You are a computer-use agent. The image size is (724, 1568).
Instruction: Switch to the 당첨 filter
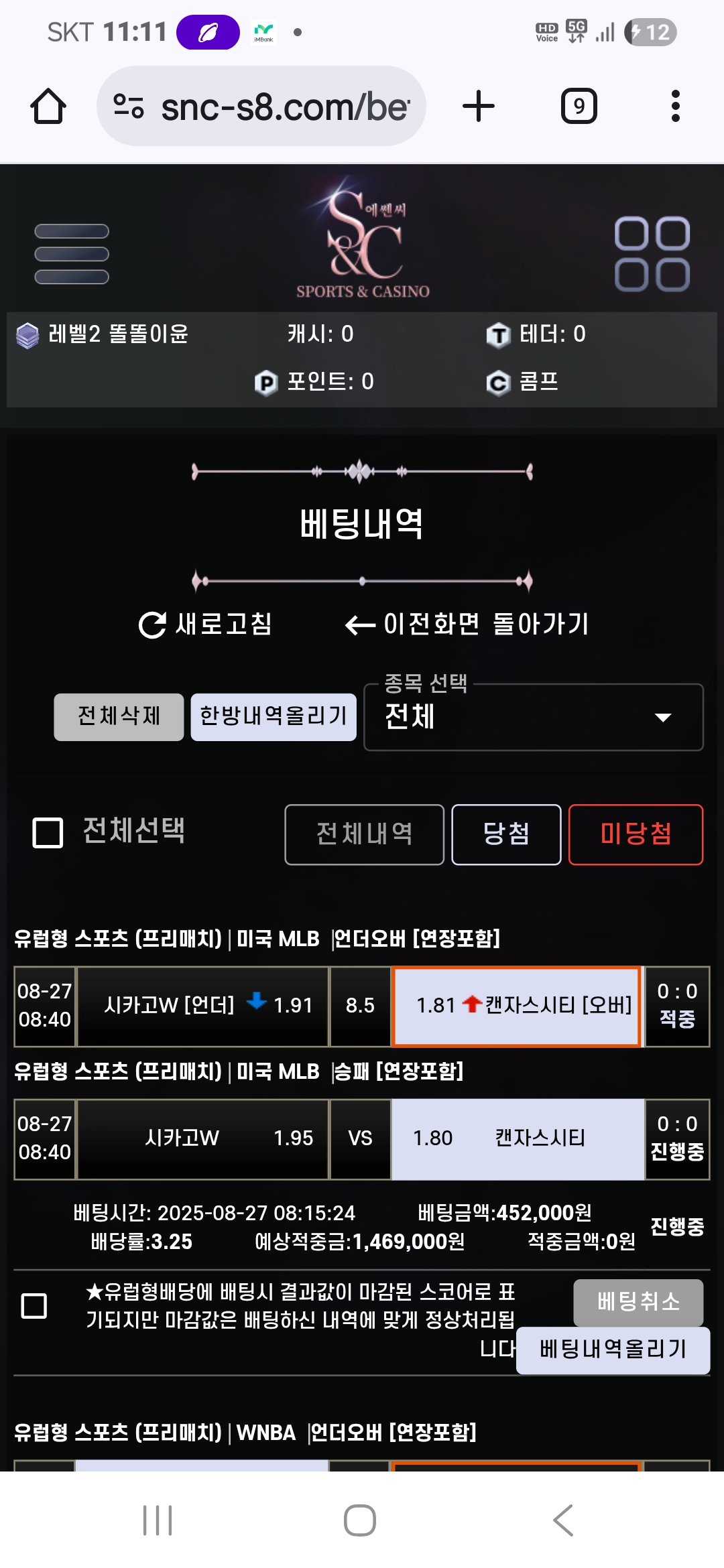pyautogui.click(x=506, y=834)
